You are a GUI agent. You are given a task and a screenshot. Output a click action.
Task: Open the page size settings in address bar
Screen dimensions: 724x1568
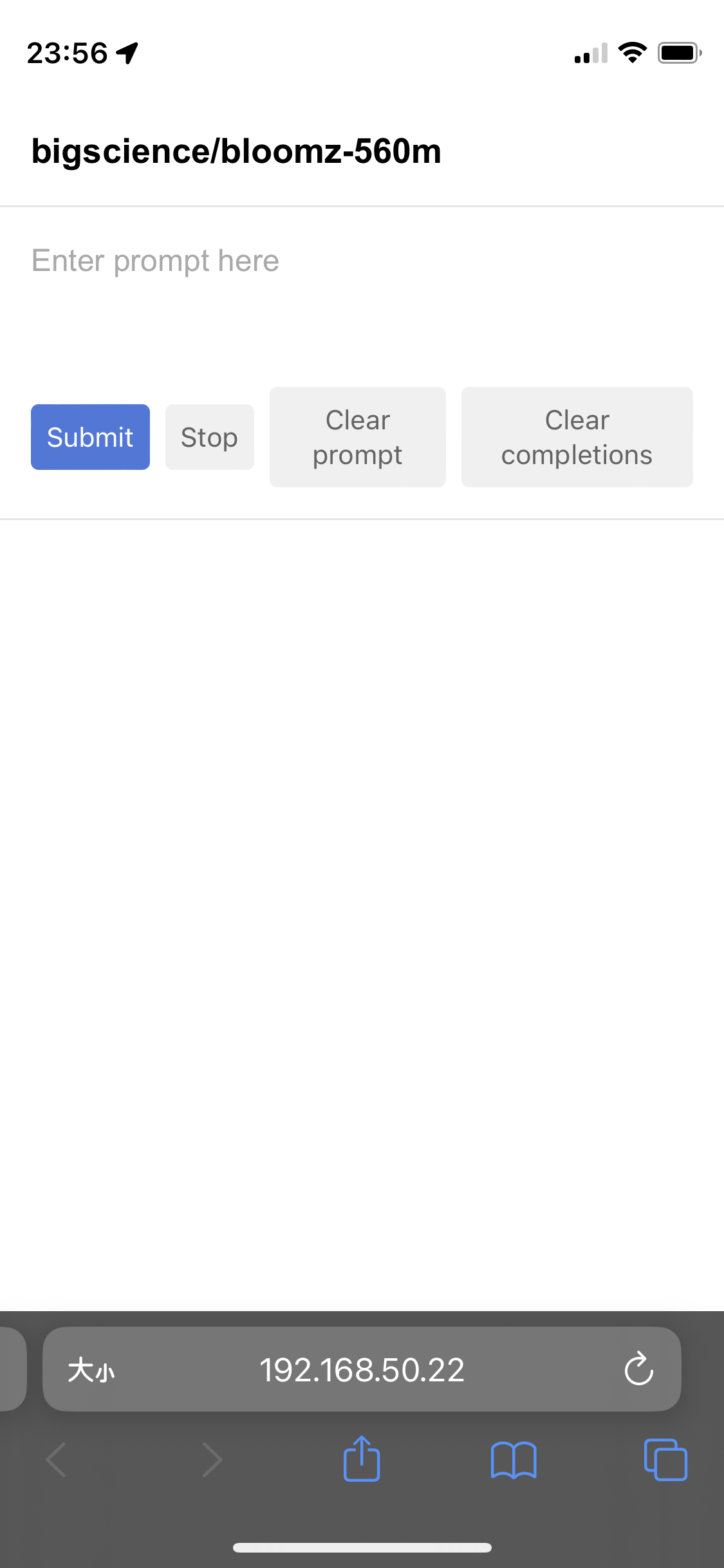point(91,1369)
